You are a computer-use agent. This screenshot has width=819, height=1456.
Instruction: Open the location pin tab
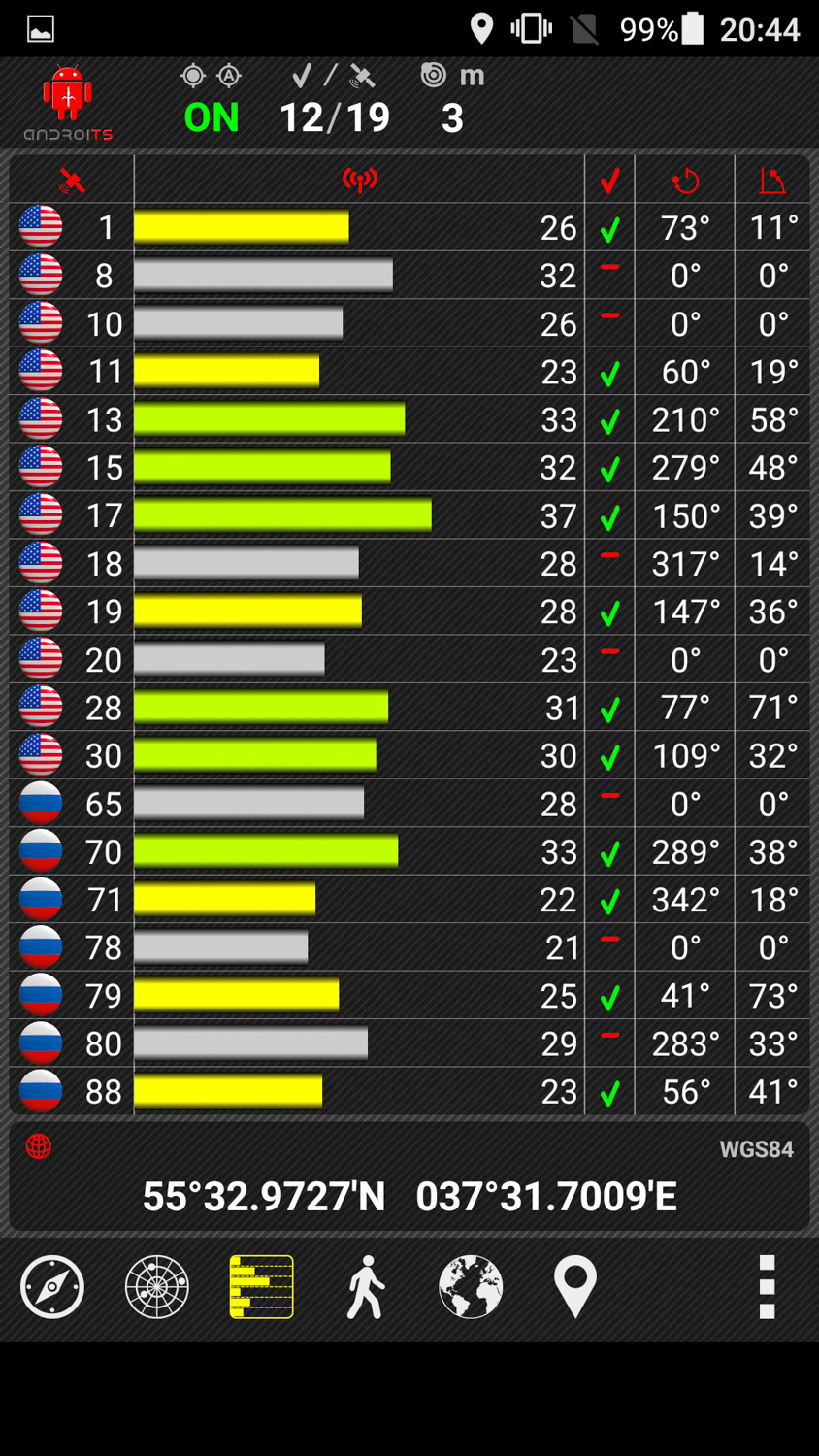click(x=574, y=1287)
